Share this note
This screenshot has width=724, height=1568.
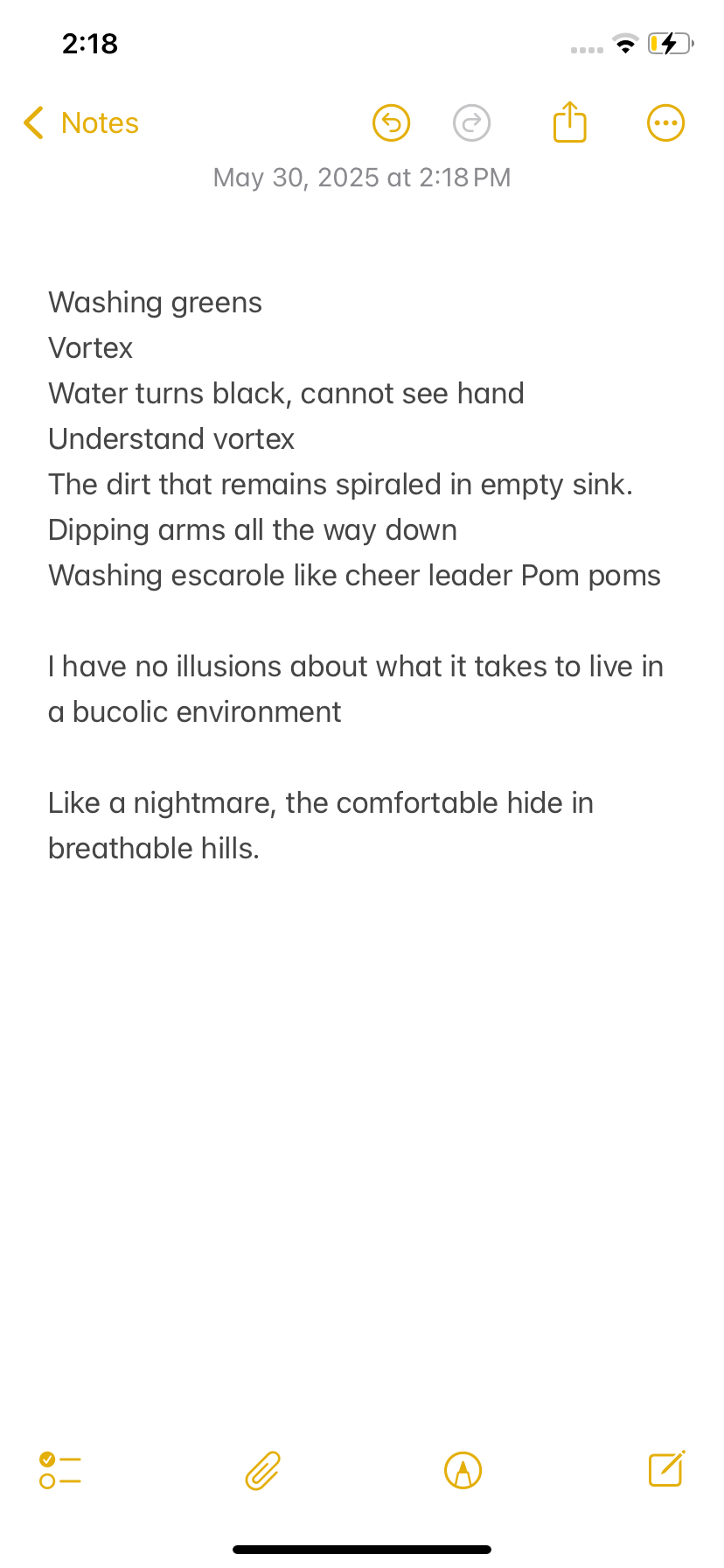tap(569, 122)
